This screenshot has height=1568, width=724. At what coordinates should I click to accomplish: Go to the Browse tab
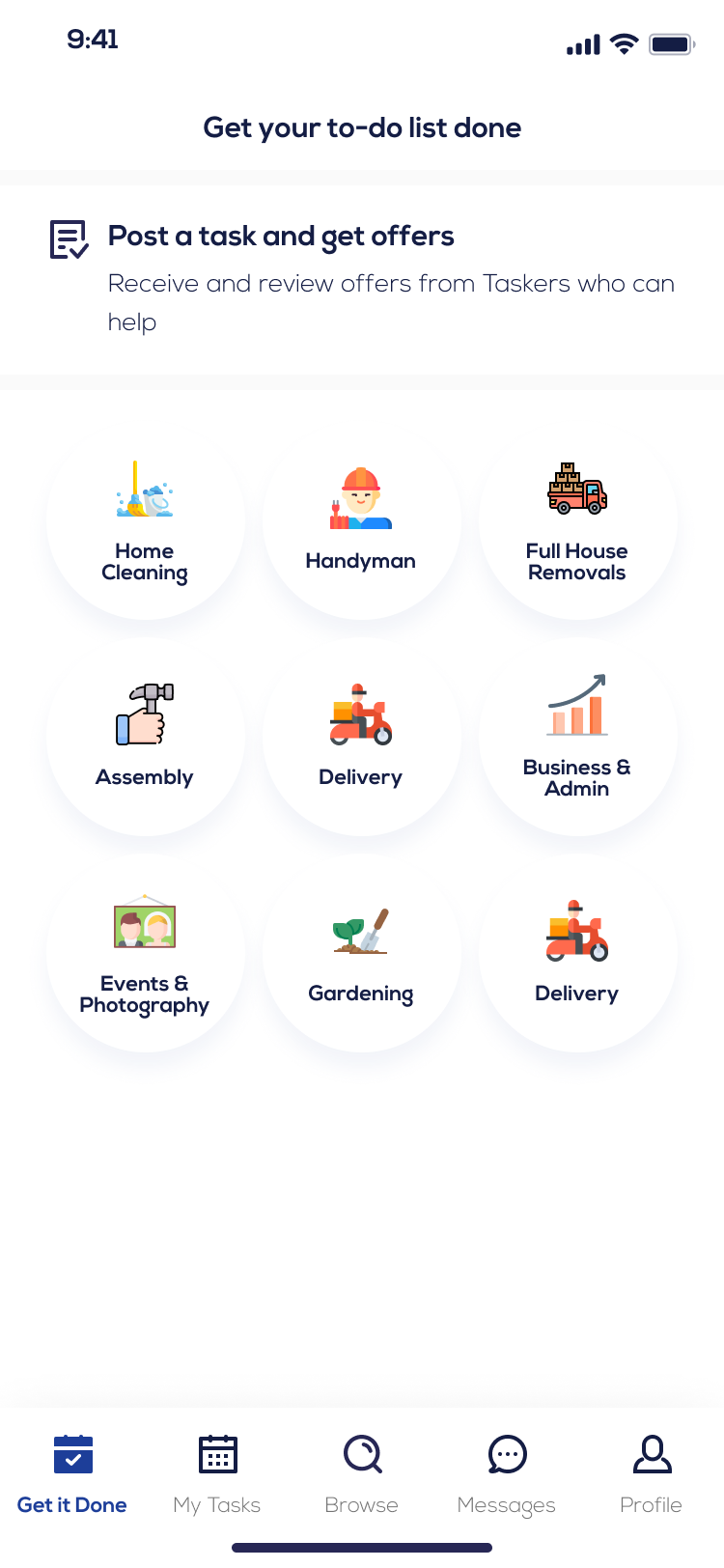pyautogui.click(x=362, y=1474)
